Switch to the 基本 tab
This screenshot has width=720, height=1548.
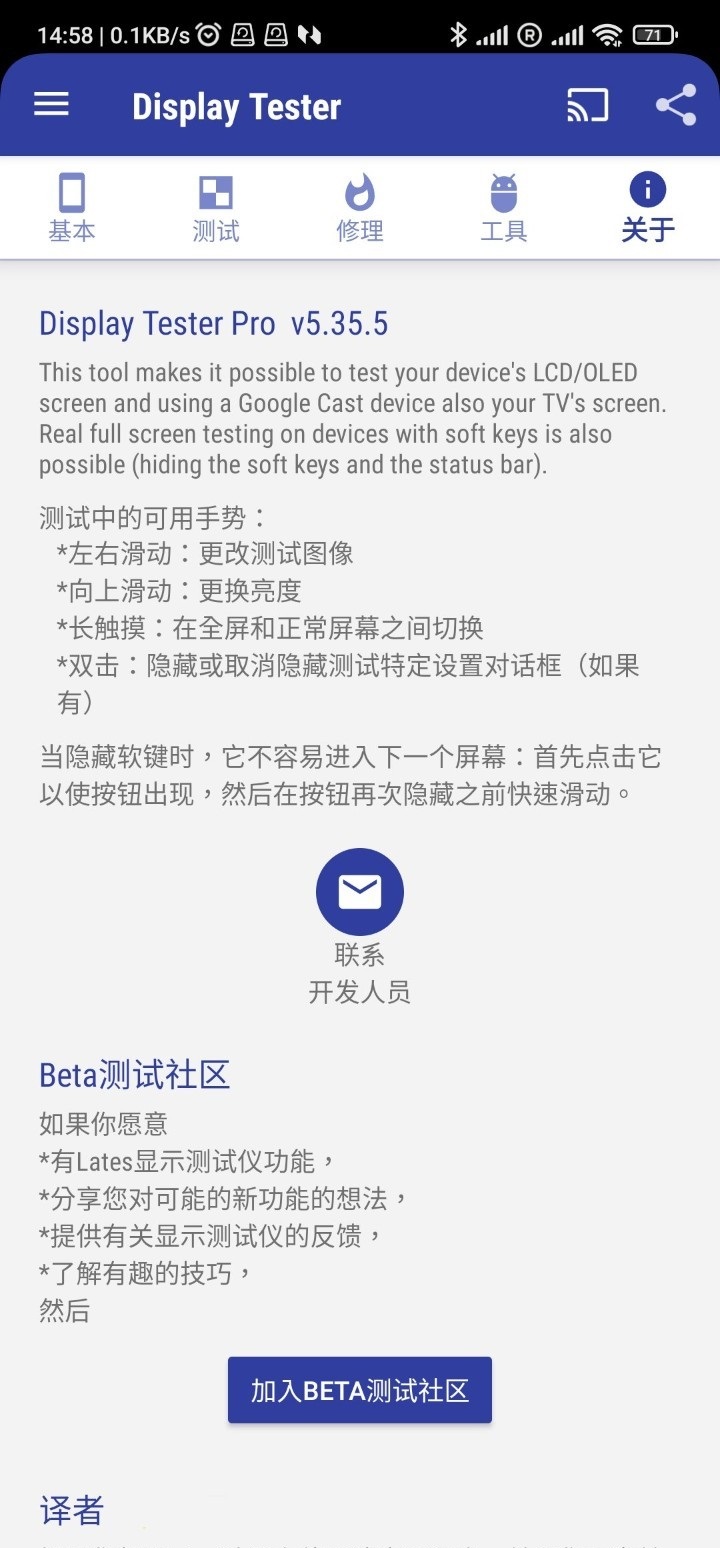coord(72,208)
